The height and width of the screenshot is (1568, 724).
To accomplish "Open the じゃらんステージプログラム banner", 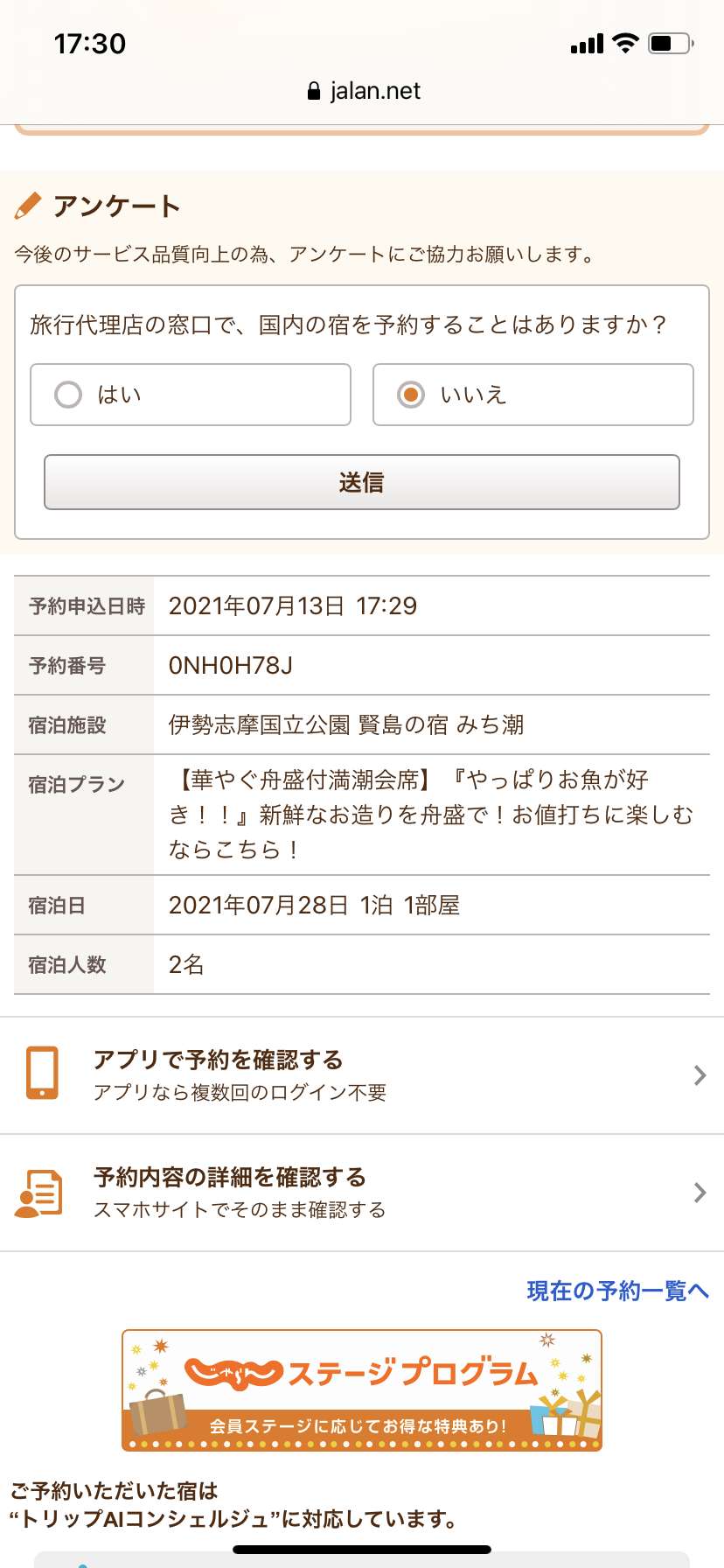I will (362, 1390).
